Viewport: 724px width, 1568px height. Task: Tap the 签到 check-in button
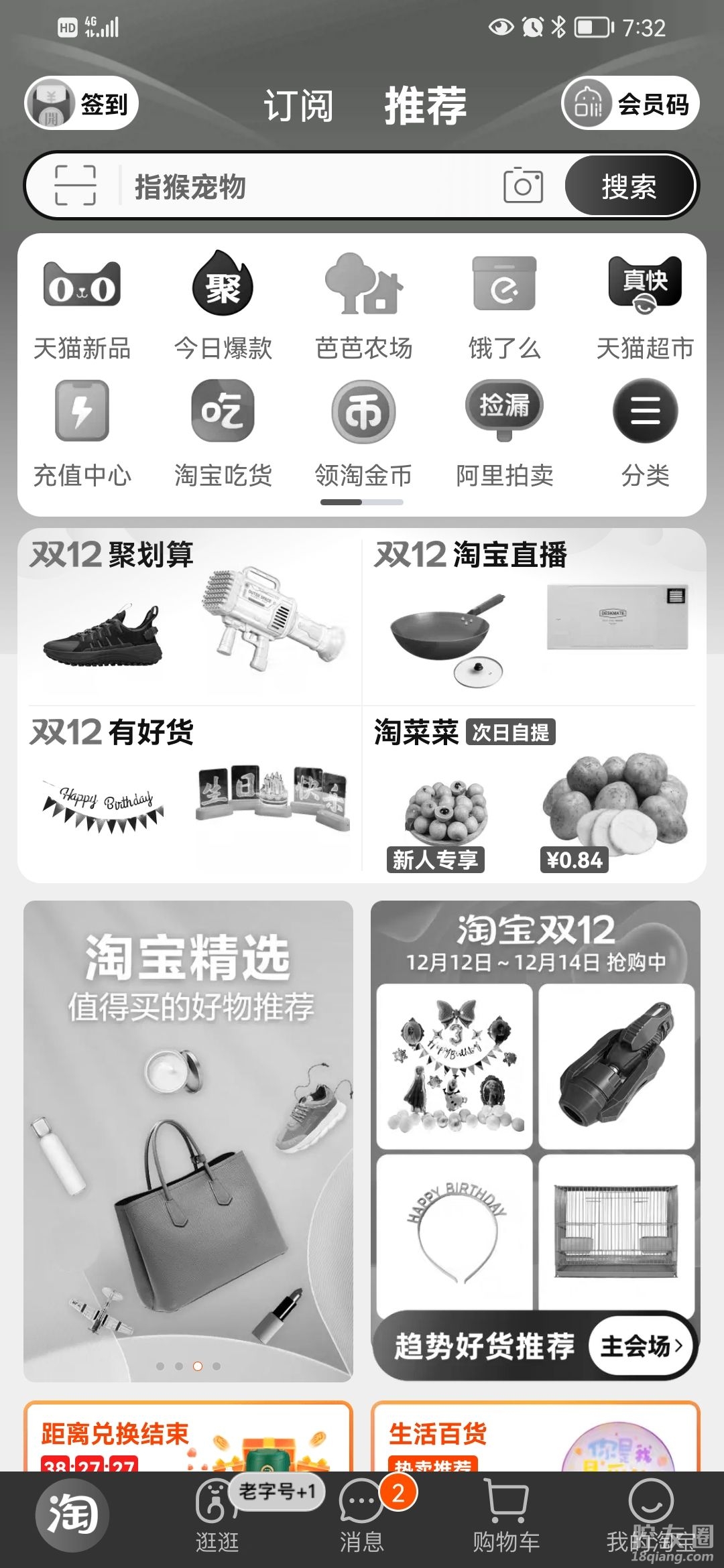click(x=82, y=104)
